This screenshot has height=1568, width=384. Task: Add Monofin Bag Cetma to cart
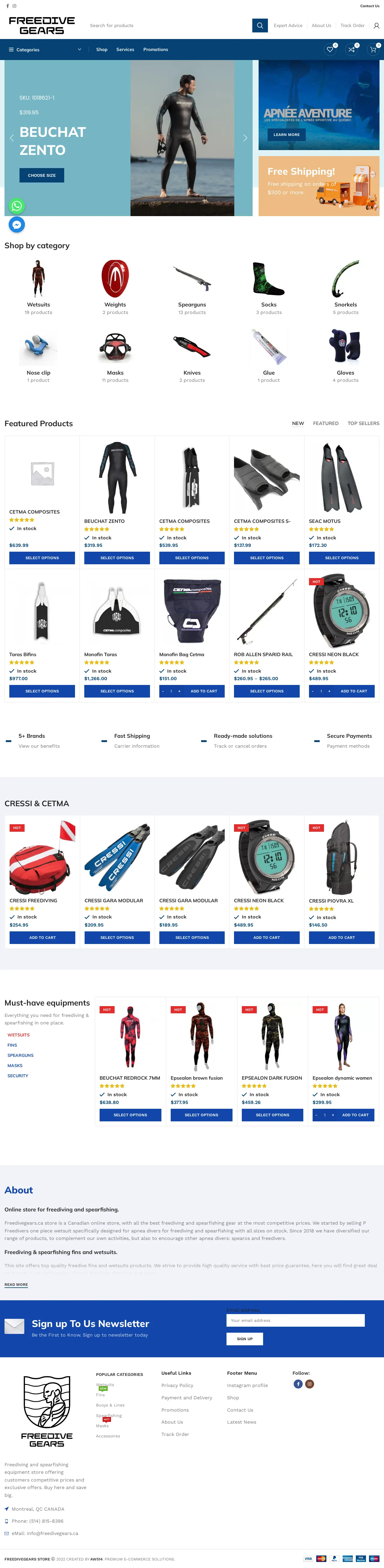[204, 691]
